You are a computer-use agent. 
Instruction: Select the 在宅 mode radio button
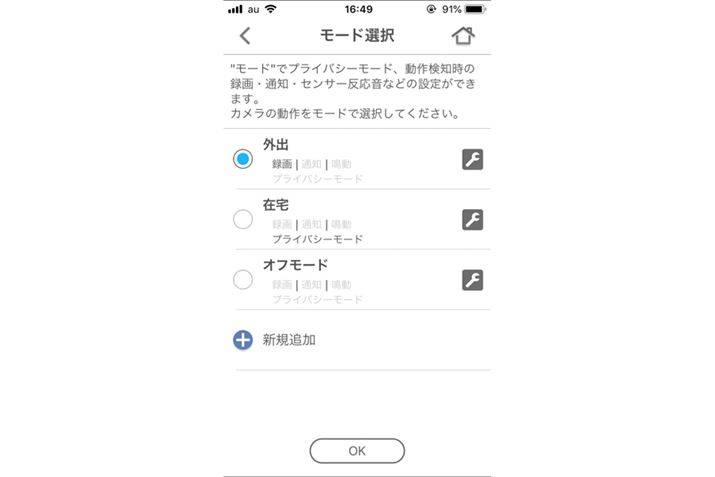[x=243, y=220]
